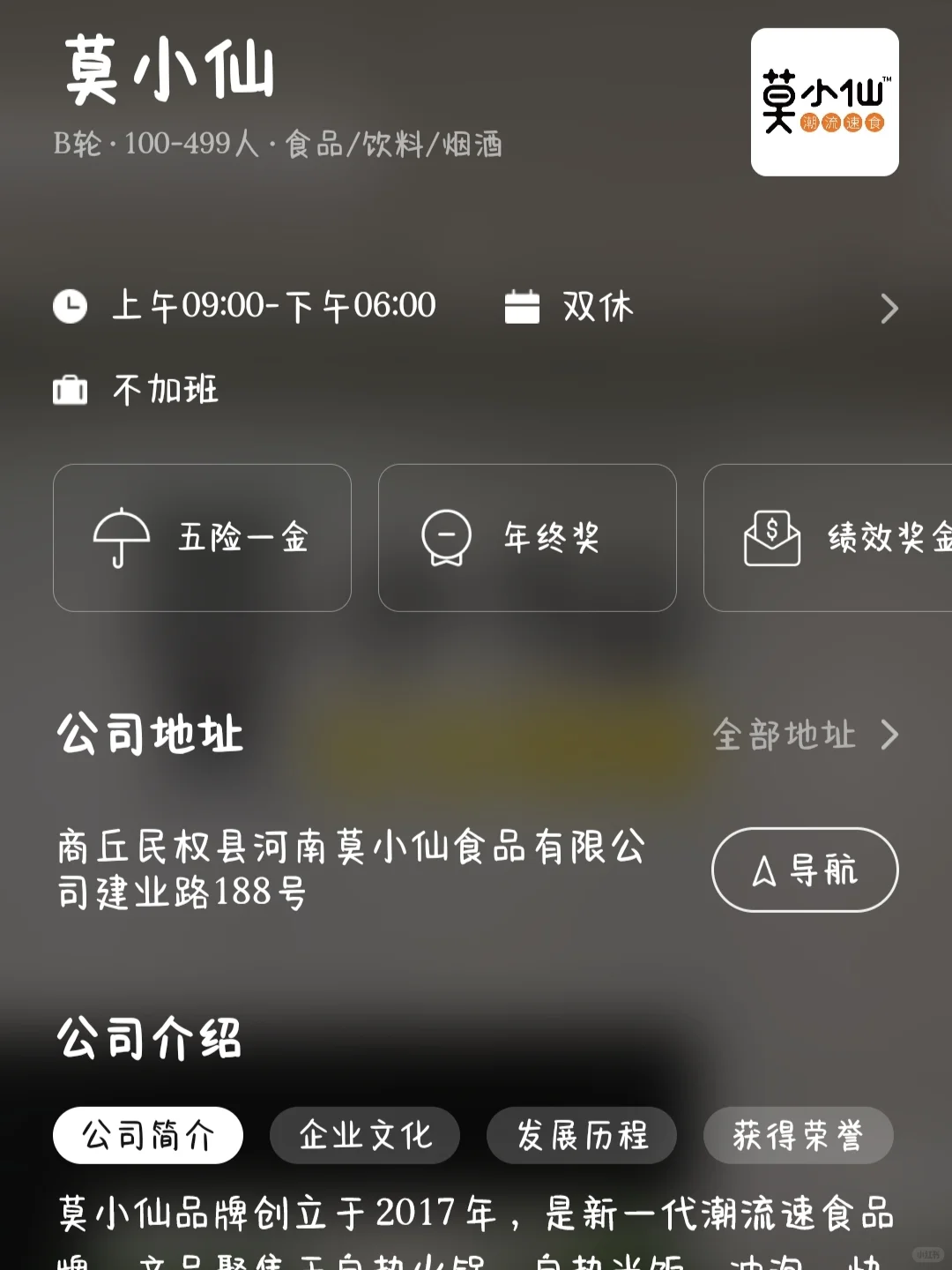Switch to the 发展历程 tab

click(x=582, y=1135)
